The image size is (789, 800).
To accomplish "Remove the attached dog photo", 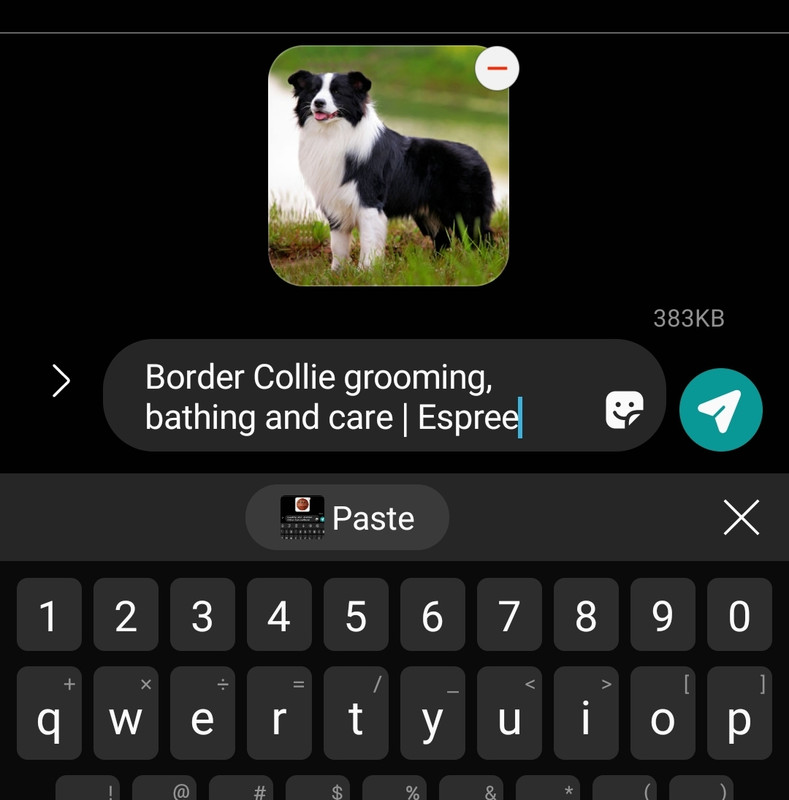I will tap(496, 69).
